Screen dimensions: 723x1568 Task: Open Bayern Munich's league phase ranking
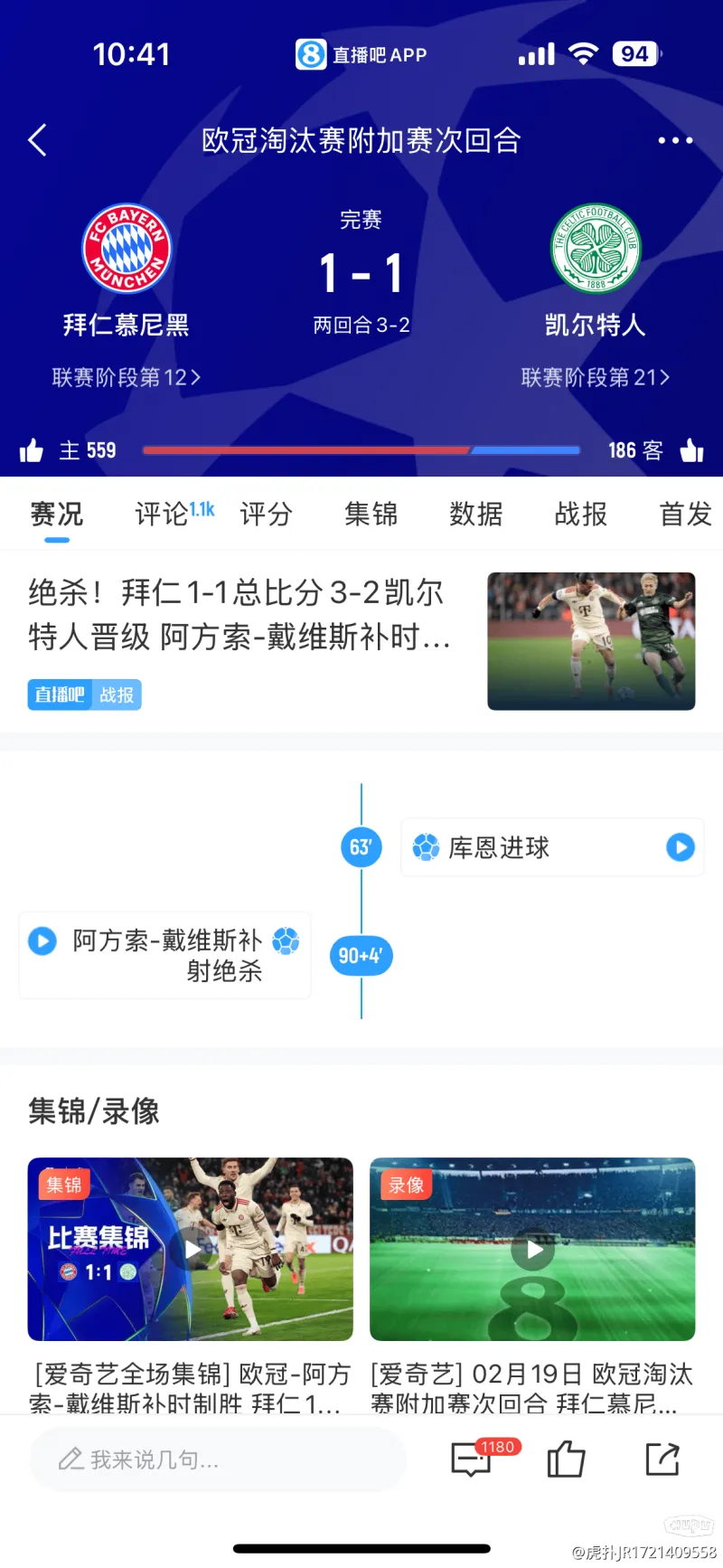pyautogui.click(x=126, y=377)
